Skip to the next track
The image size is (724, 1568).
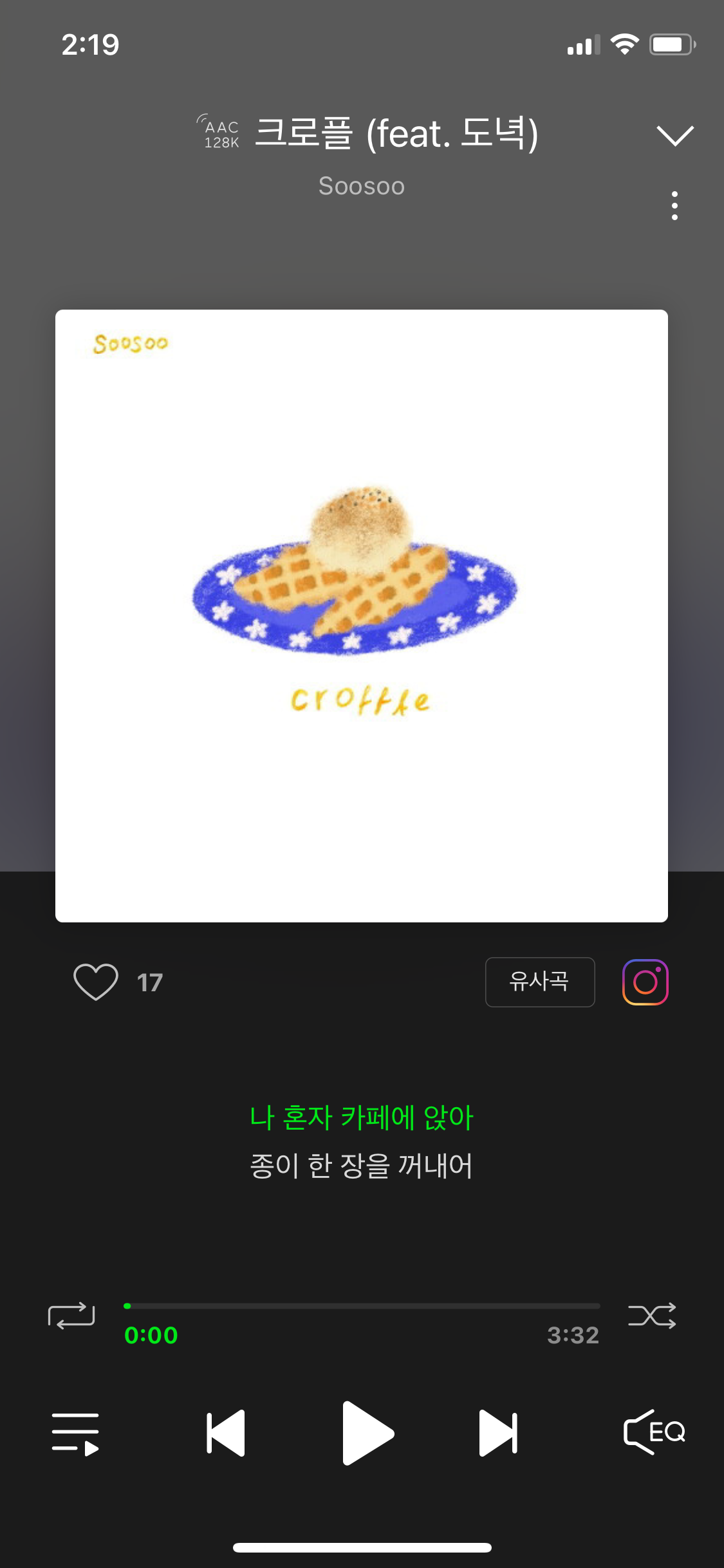point(498,1433)
